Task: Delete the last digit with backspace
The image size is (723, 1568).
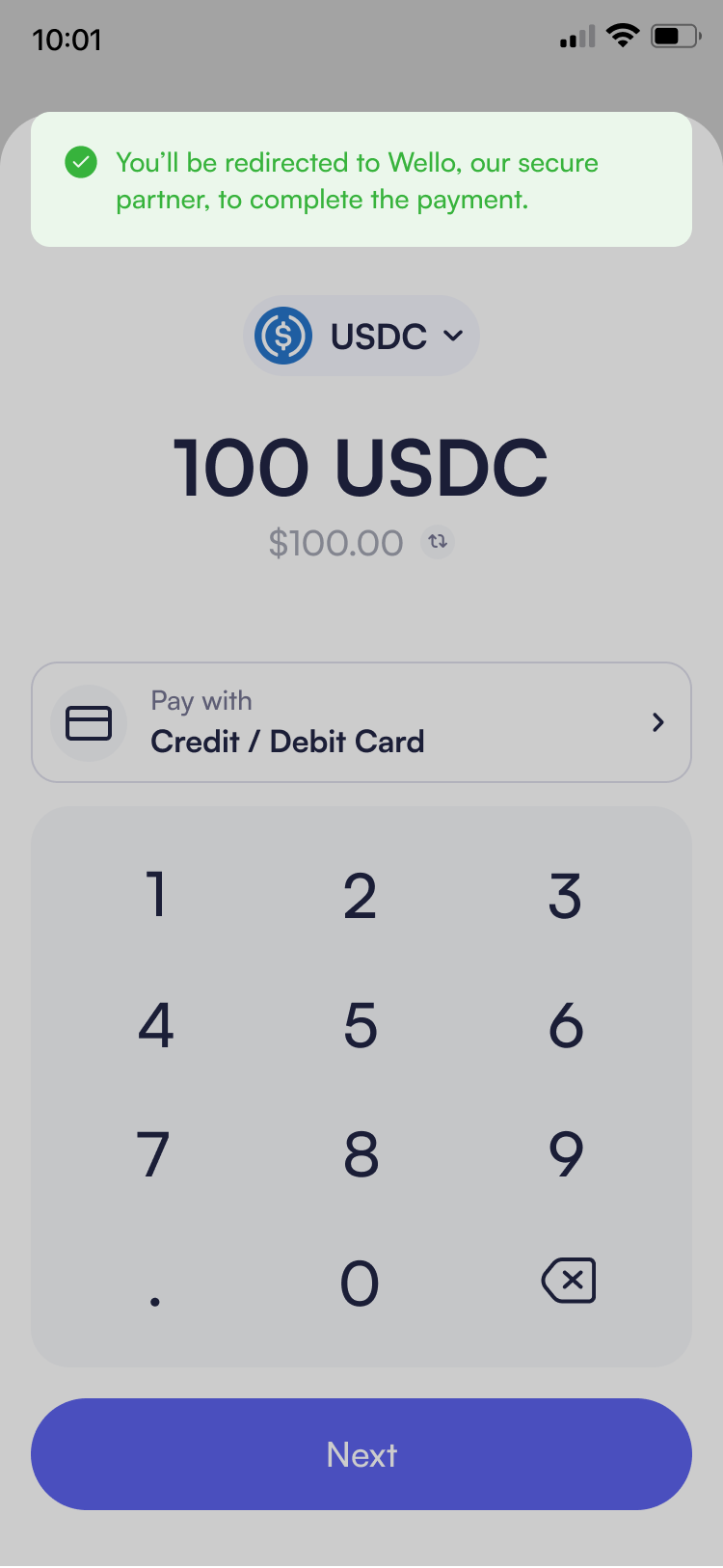Action: click(x=569, y=1281)
